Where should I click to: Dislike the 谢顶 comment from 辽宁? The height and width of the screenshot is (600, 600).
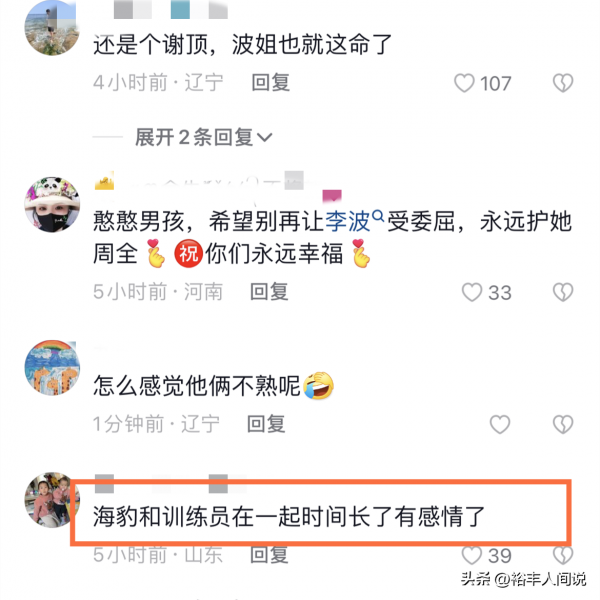(x=563, y=83)
